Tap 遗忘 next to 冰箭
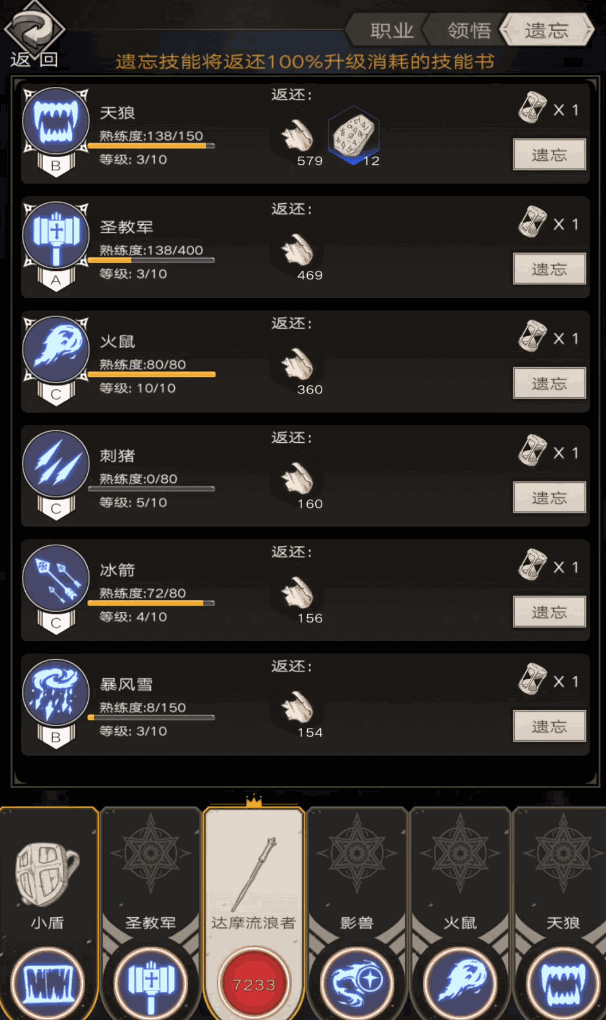Image resolution: width=606 pixels, height=1020 pixels. [x=548, y=612]
